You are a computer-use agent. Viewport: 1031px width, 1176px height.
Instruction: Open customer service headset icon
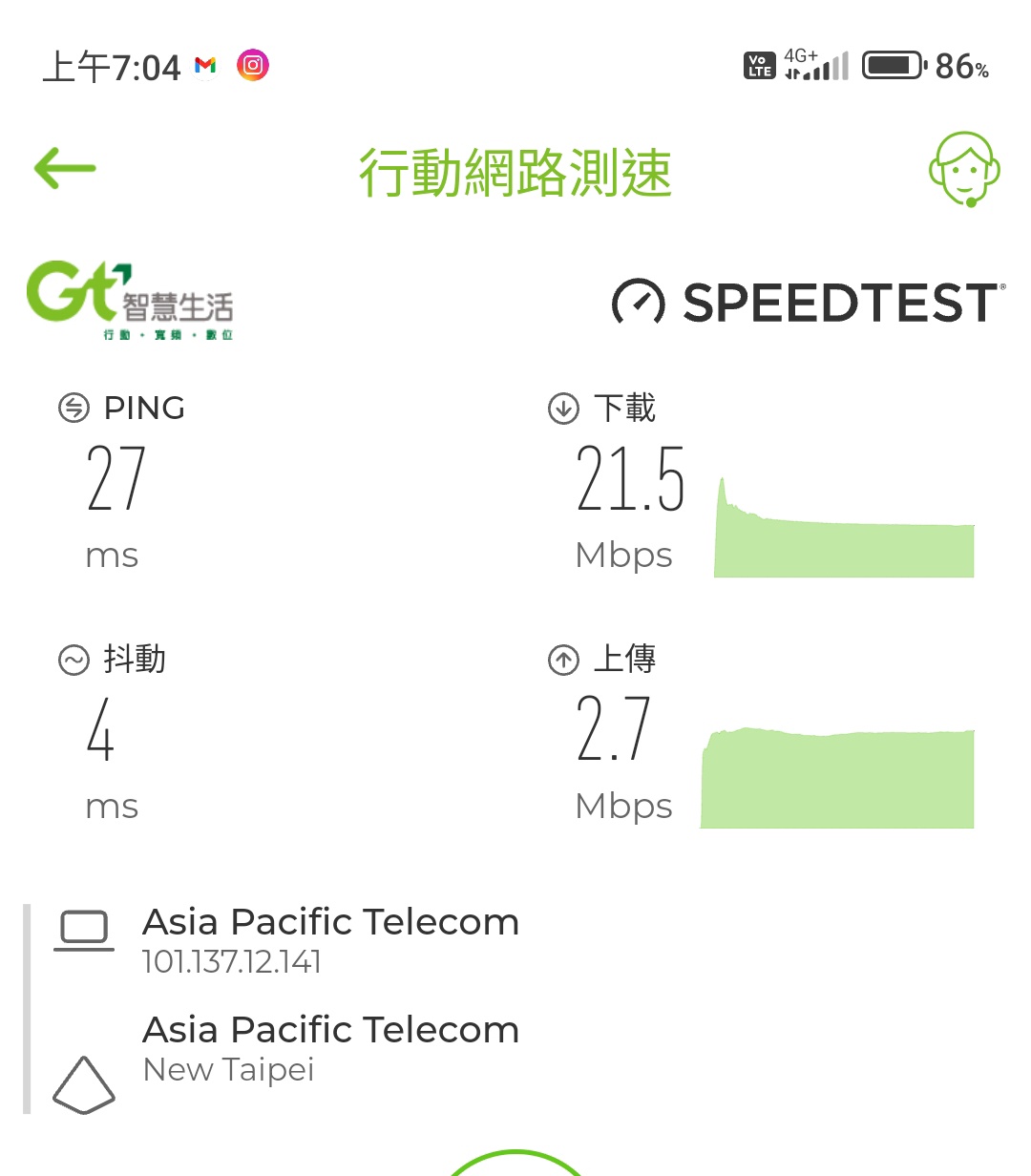coord(963,170)
